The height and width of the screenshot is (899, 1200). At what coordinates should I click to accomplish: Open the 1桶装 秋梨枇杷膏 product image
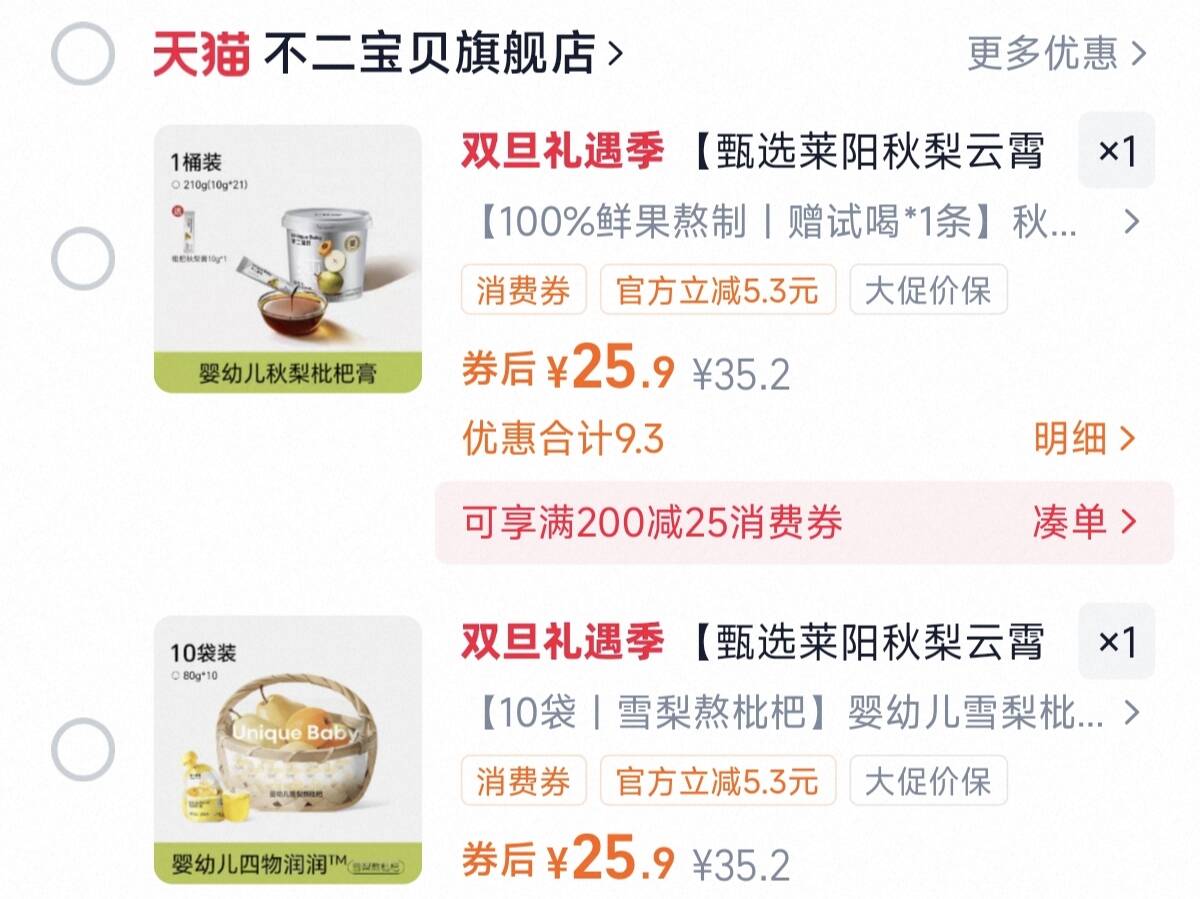tap(288, 258)
